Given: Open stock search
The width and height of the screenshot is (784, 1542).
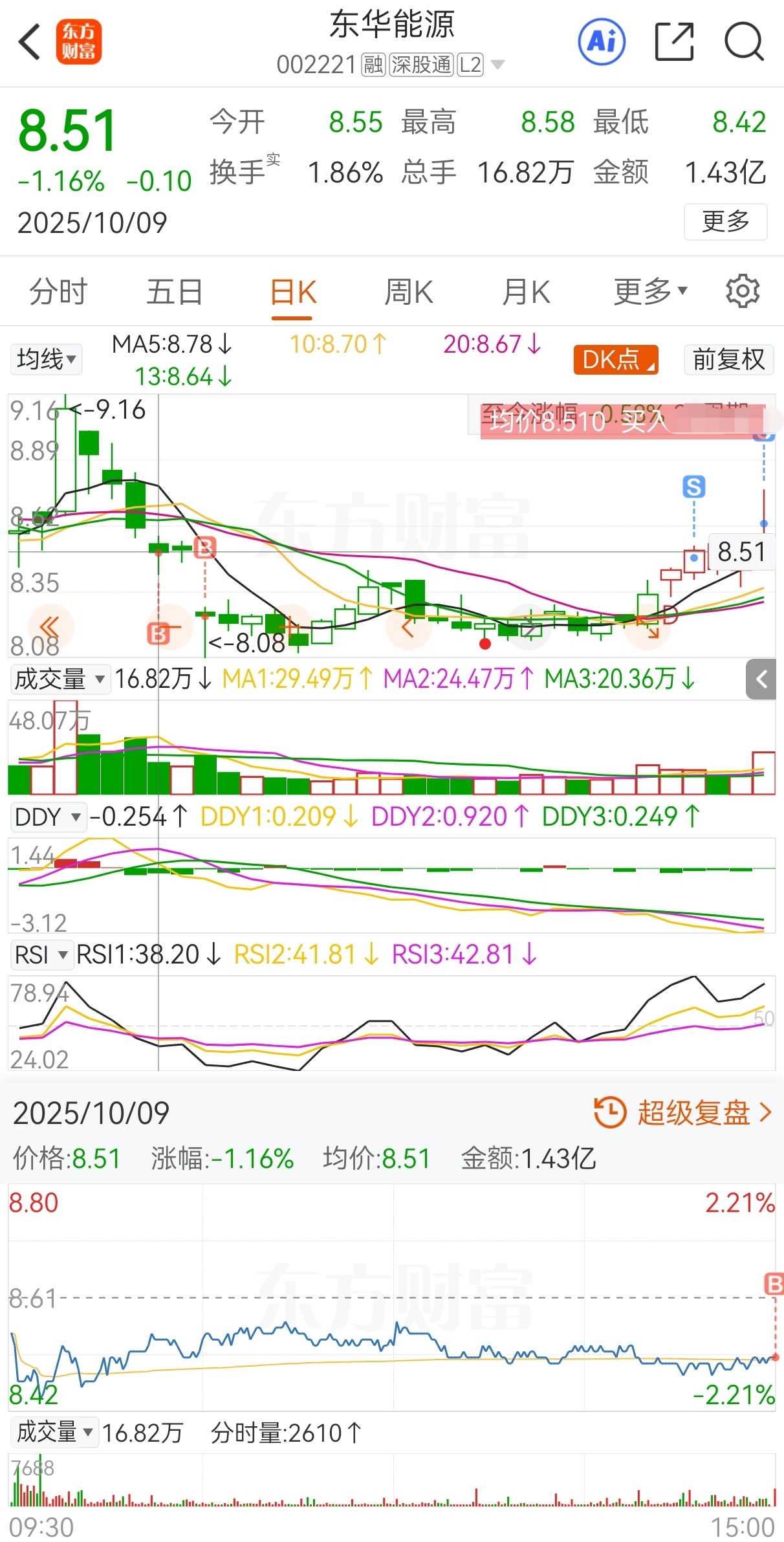Looking at the screenshot, I should (x=744, y=43).
